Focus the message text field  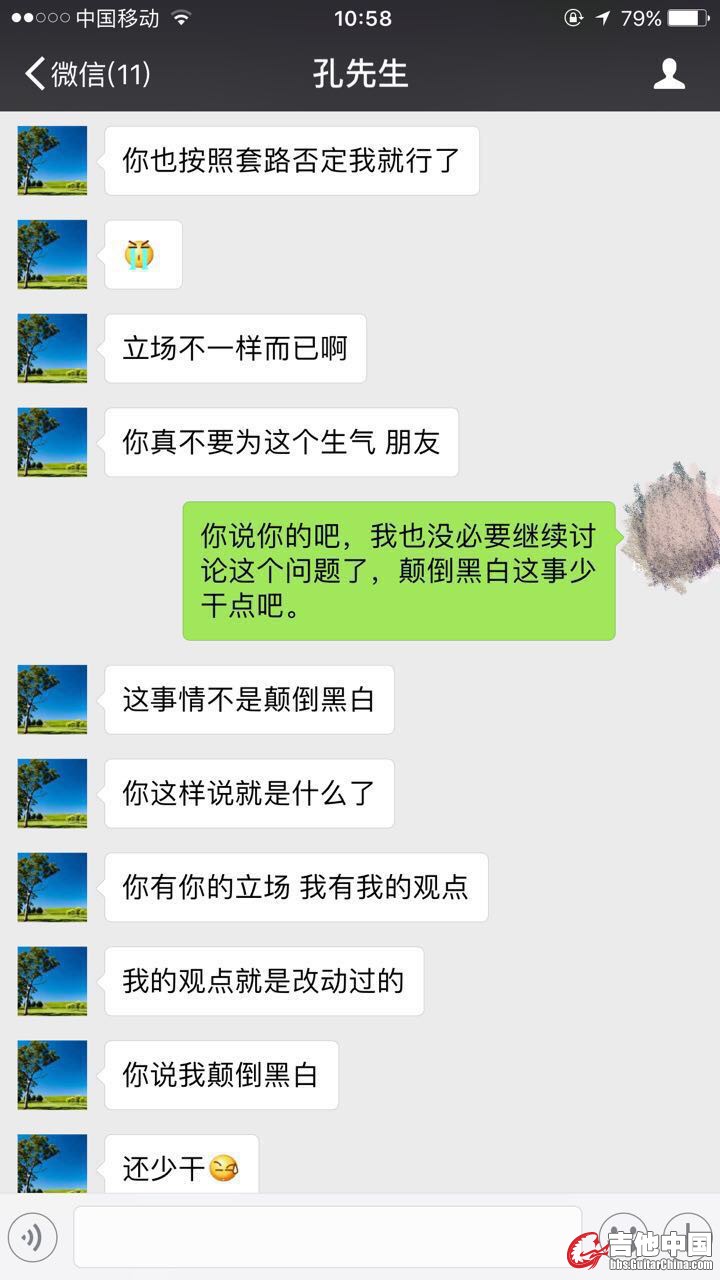pos(327,1239)
